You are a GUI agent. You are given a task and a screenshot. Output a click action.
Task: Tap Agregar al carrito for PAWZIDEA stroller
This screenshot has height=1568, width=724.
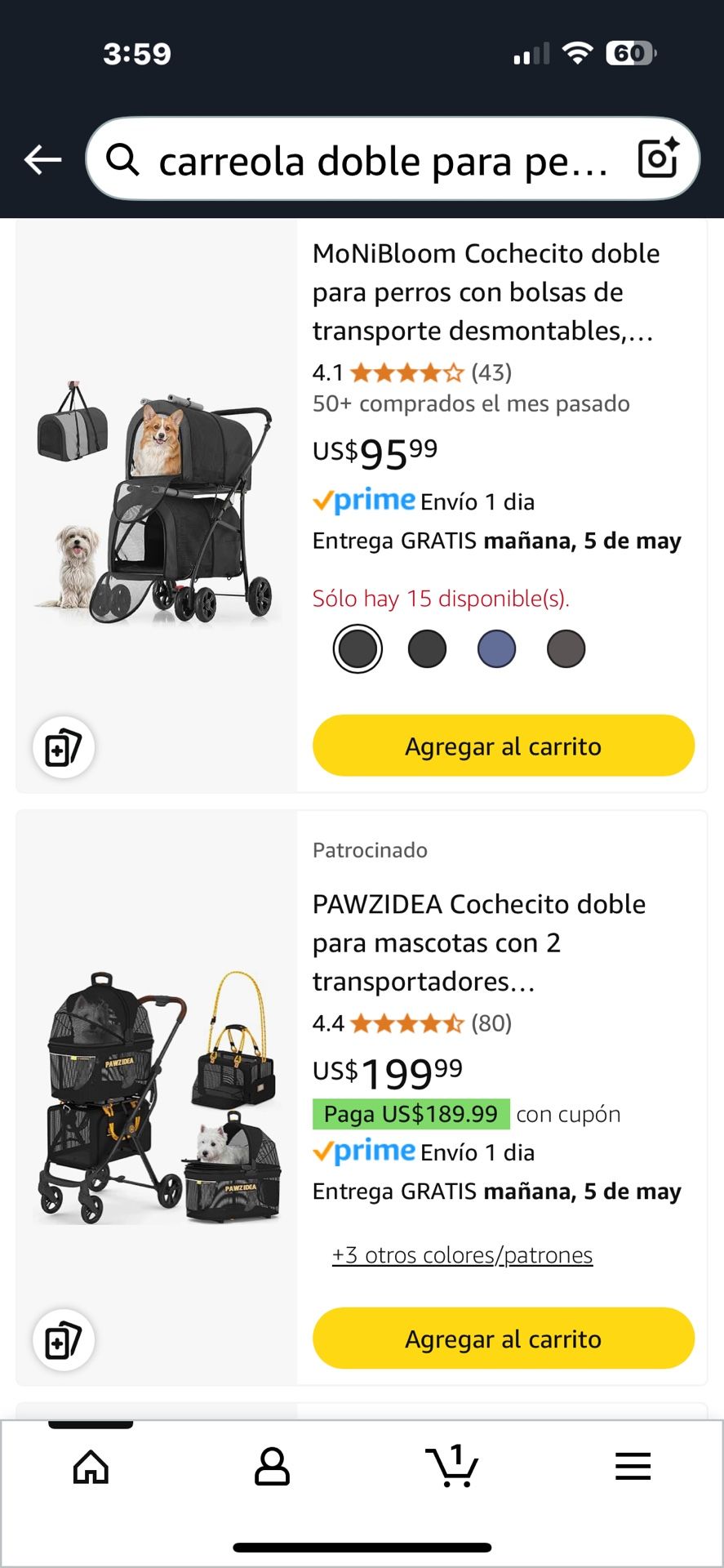click(503, 1338)
